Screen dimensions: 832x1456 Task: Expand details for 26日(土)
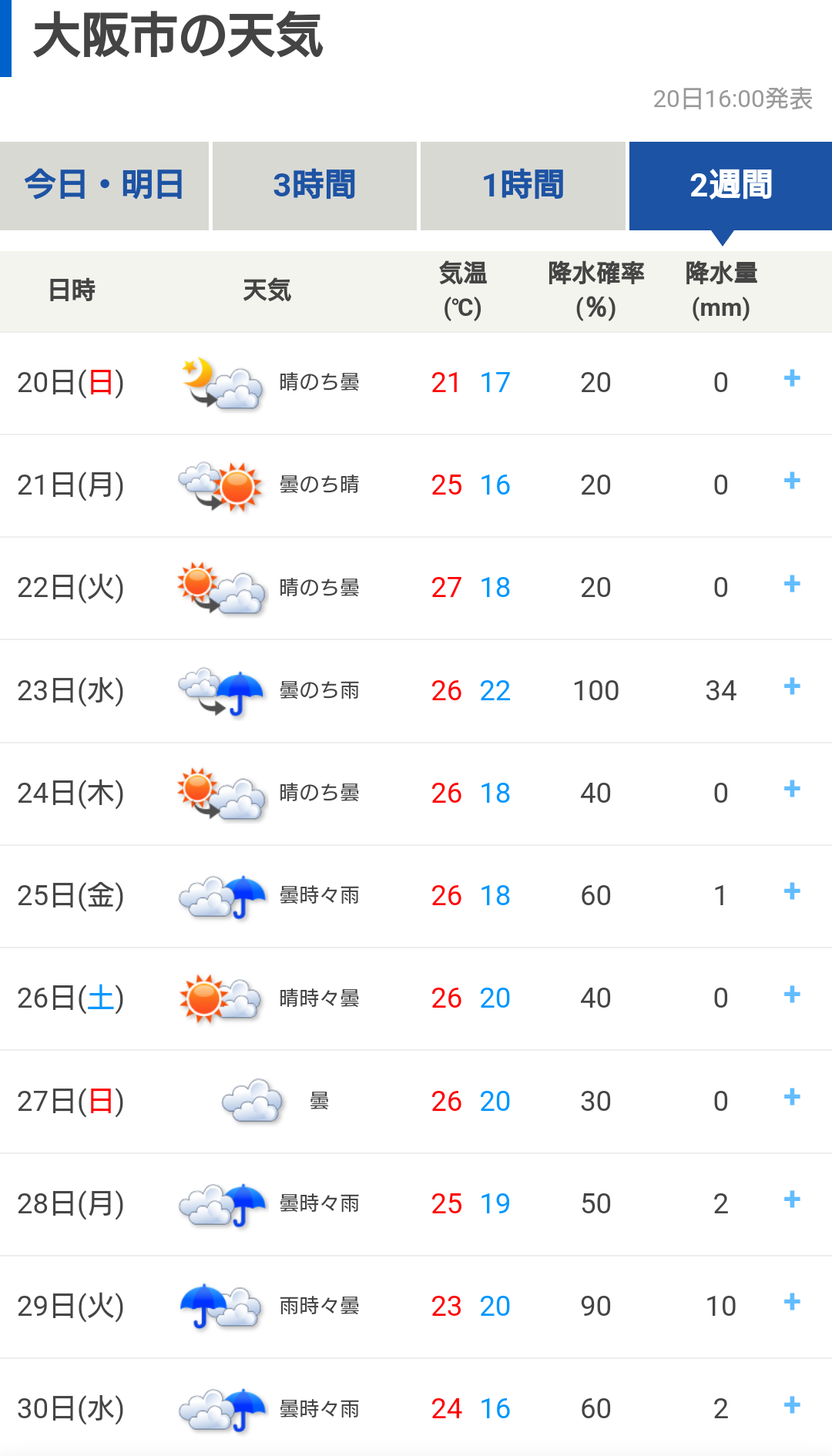click(x=792, y=995)
